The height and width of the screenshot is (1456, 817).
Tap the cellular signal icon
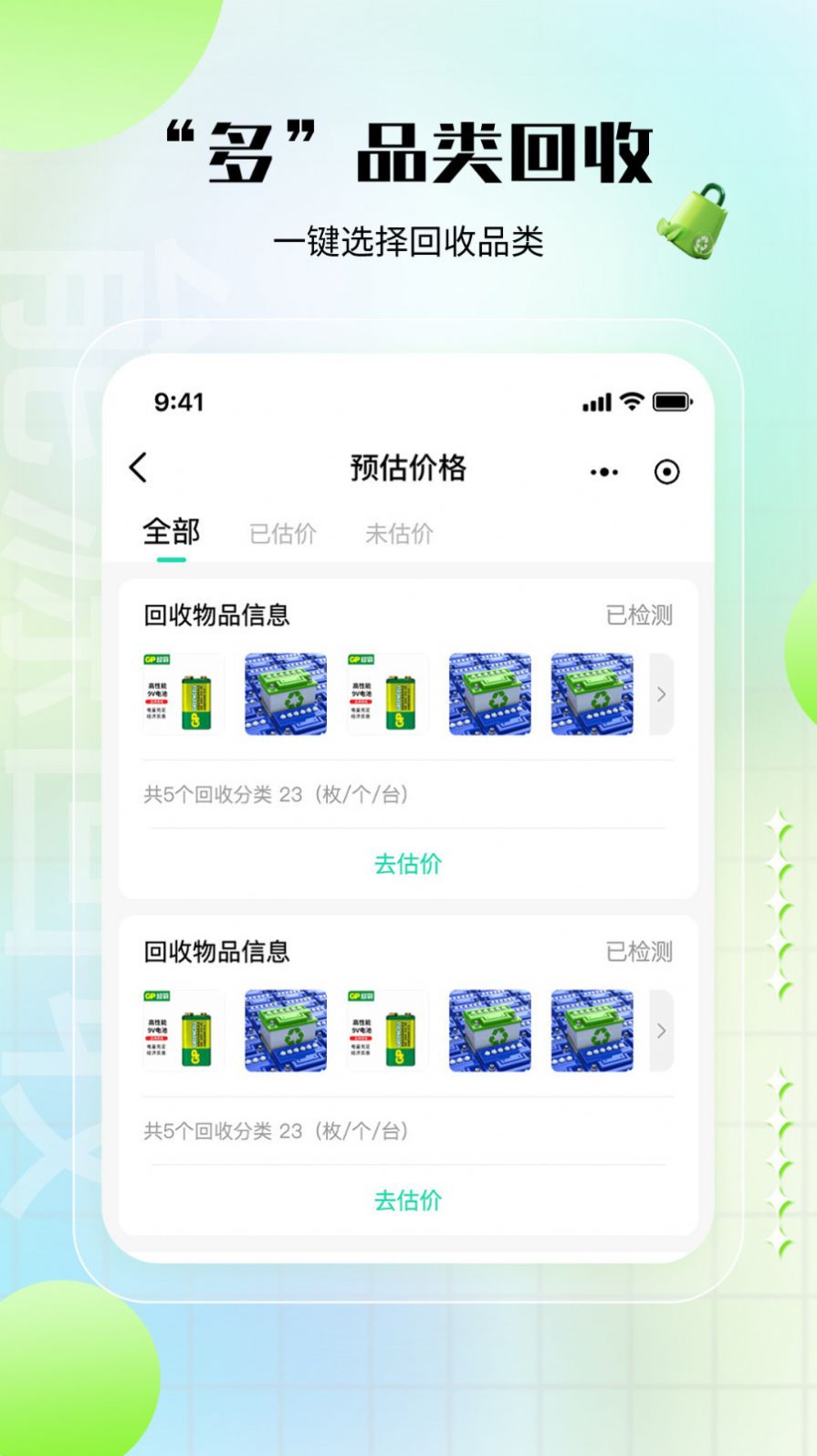[x=598, y=400]
